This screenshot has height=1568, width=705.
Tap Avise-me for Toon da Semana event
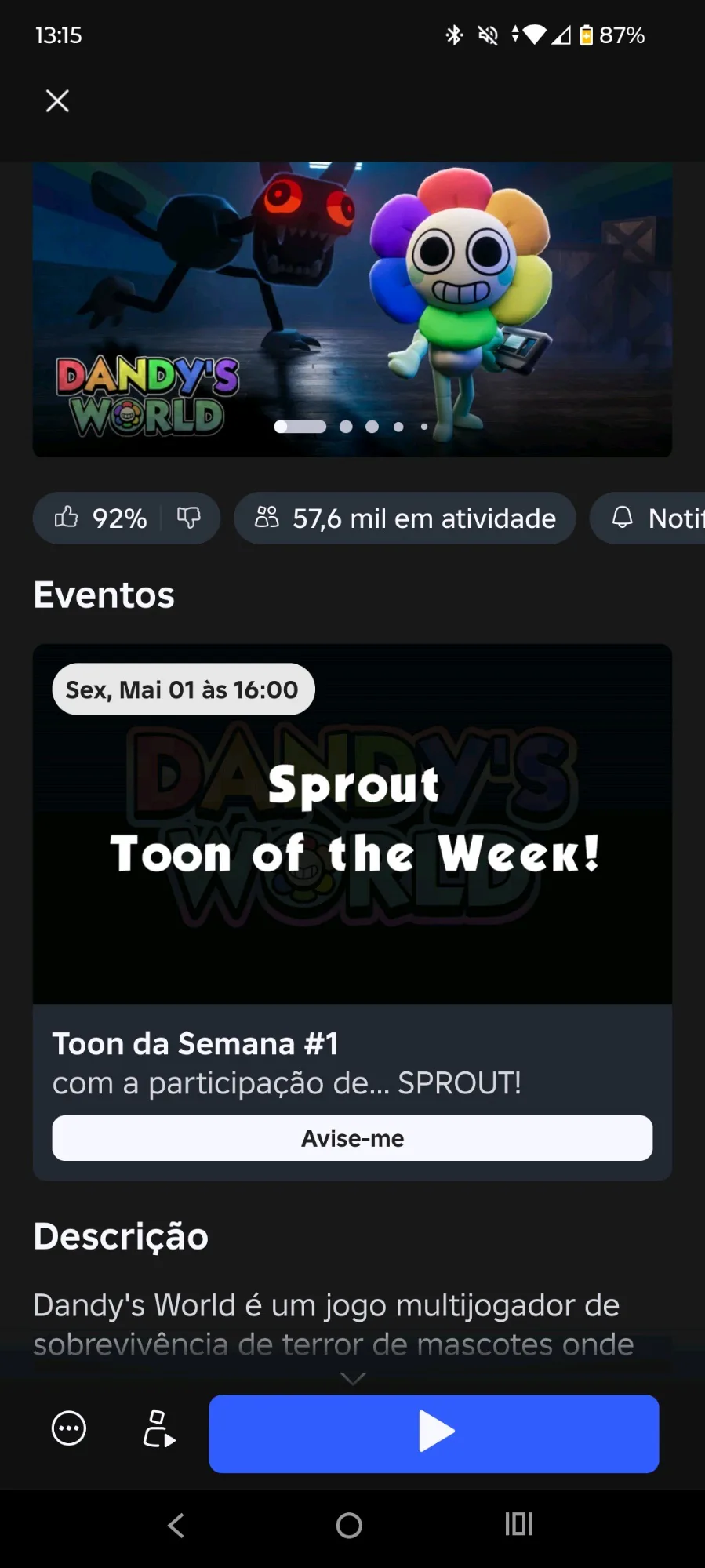point(352,1138)
